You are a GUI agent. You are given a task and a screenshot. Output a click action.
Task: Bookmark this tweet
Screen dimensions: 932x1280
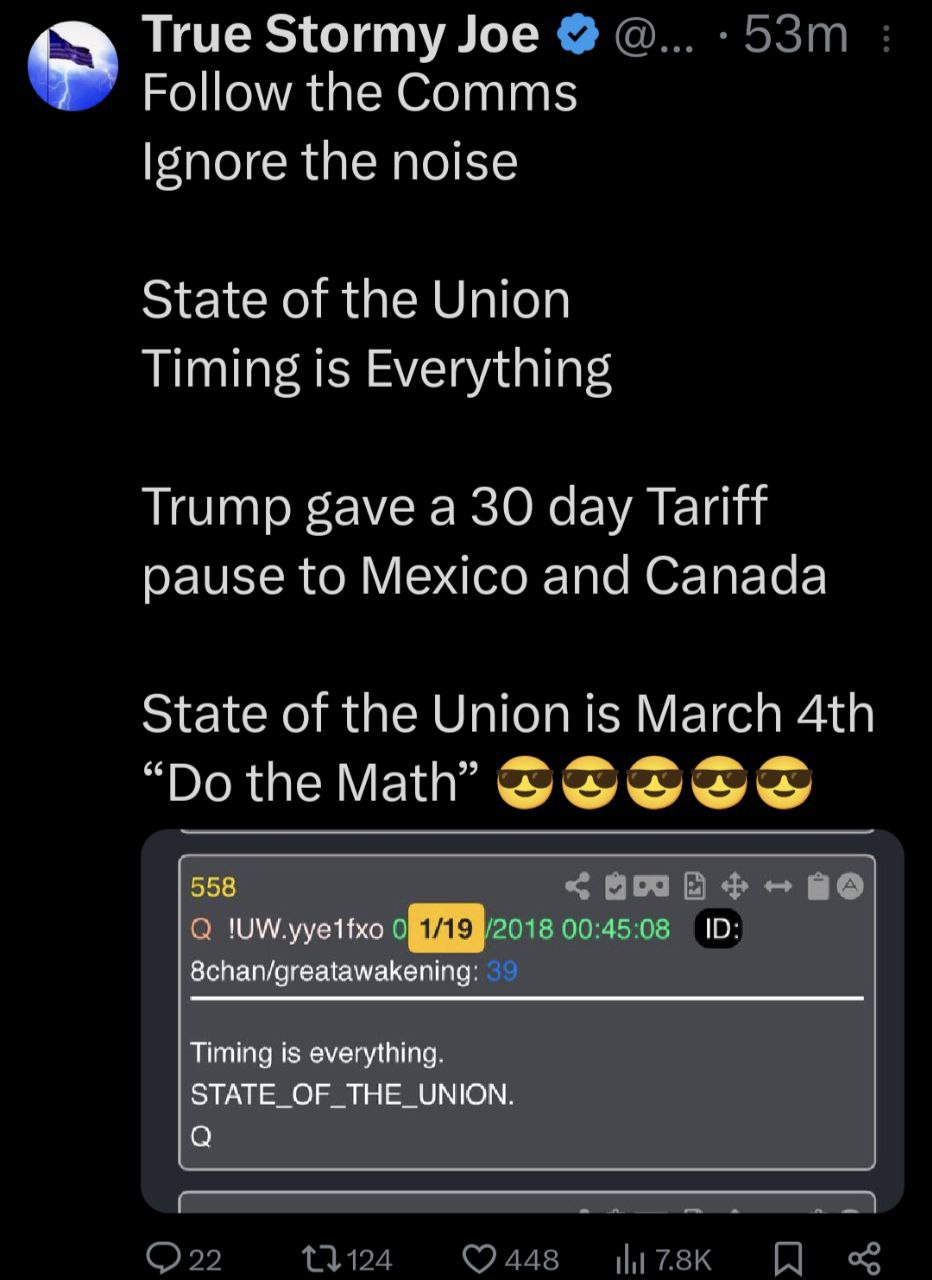coord(790,1258)
